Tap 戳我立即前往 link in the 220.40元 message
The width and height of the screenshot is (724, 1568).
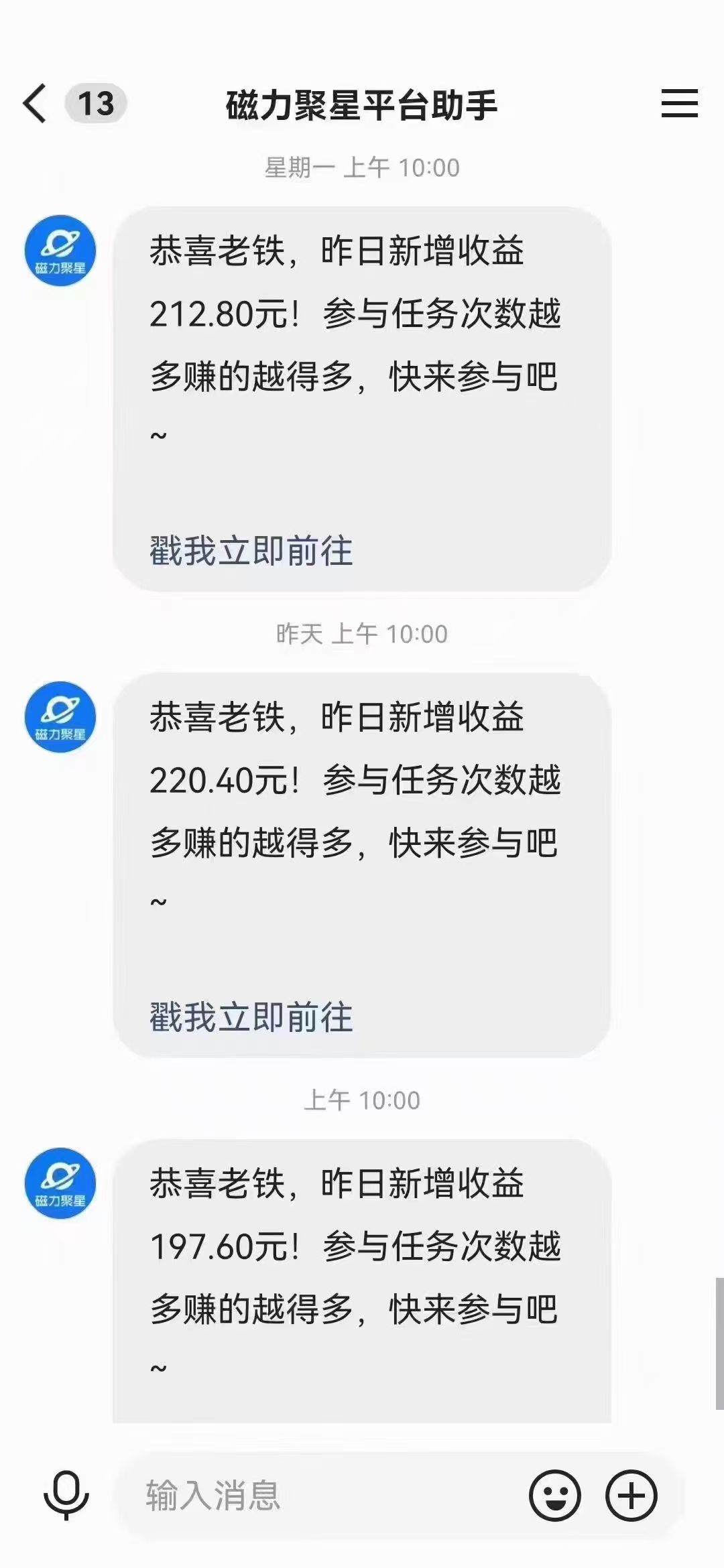[x=251, y=1017]
